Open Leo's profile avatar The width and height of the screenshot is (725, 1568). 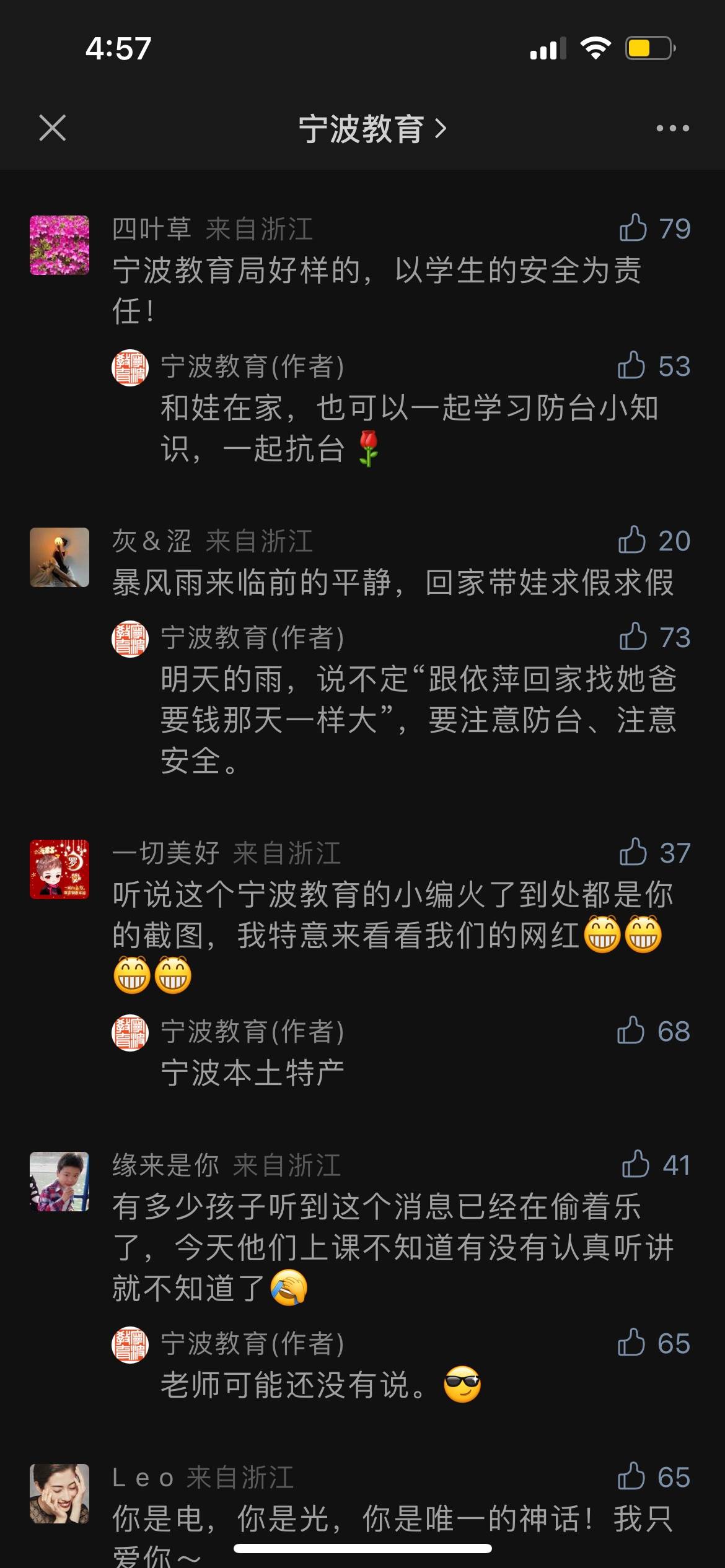[59, 1494]
